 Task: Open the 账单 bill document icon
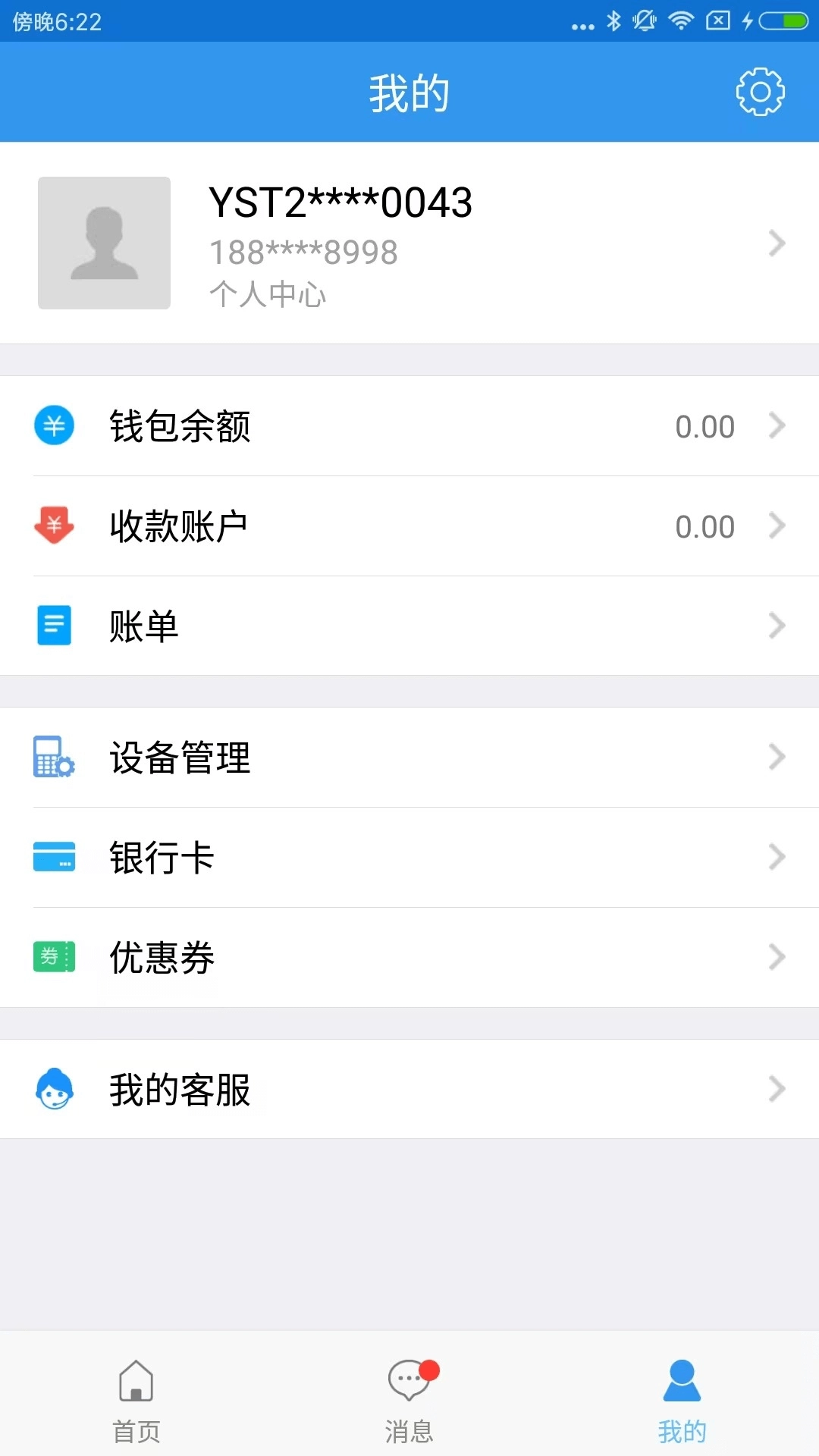coord(52,625)
